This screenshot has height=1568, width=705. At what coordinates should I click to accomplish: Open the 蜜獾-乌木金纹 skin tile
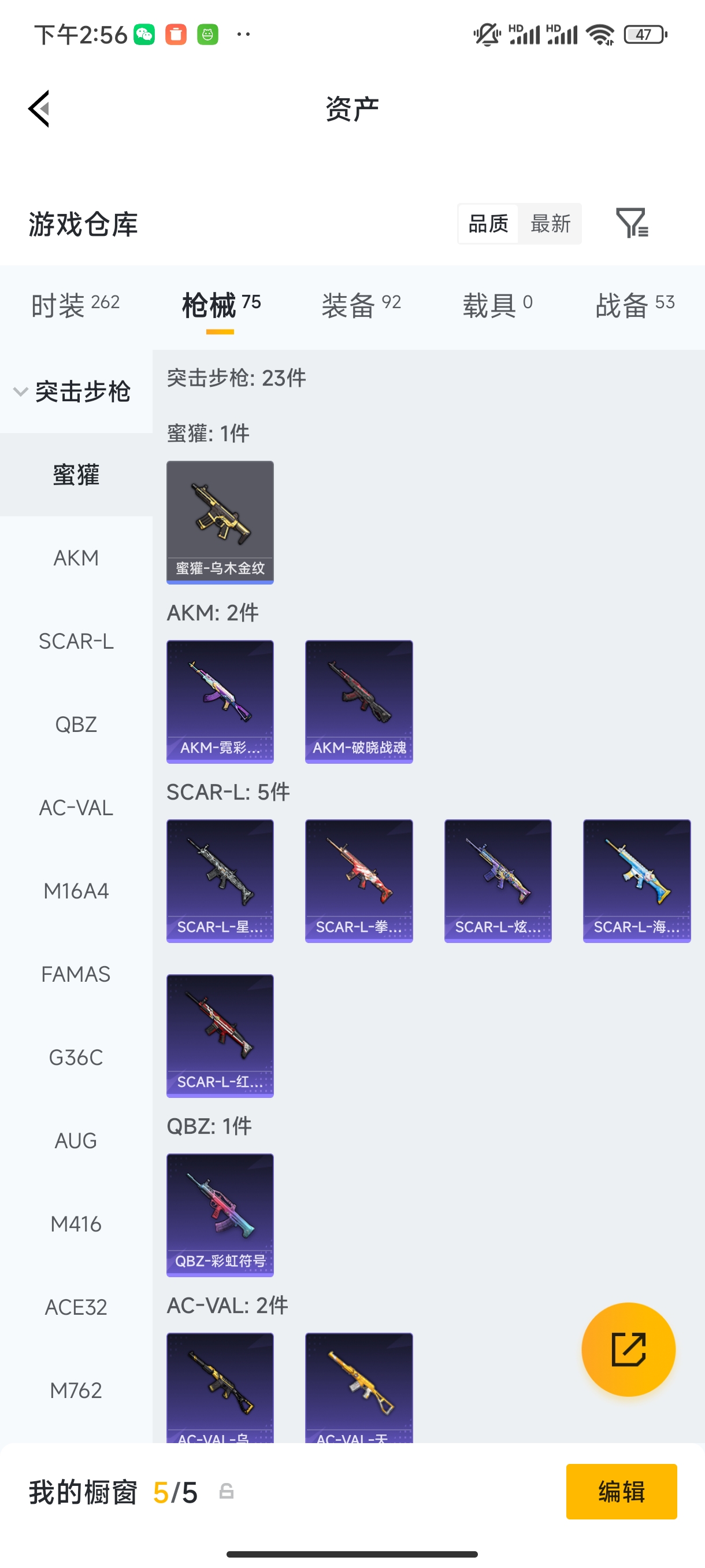220,522
